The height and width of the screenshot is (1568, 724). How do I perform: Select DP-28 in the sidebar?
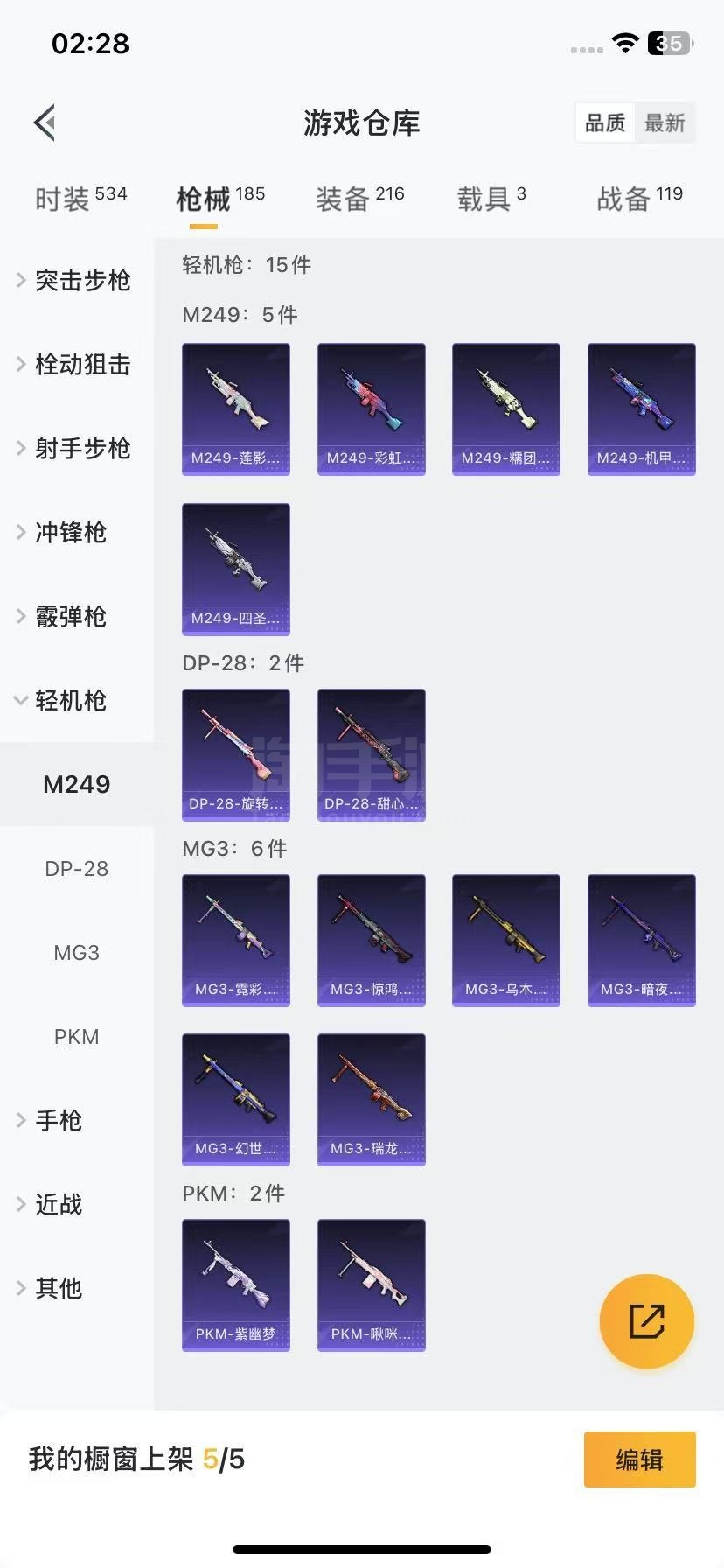(77, 868)
